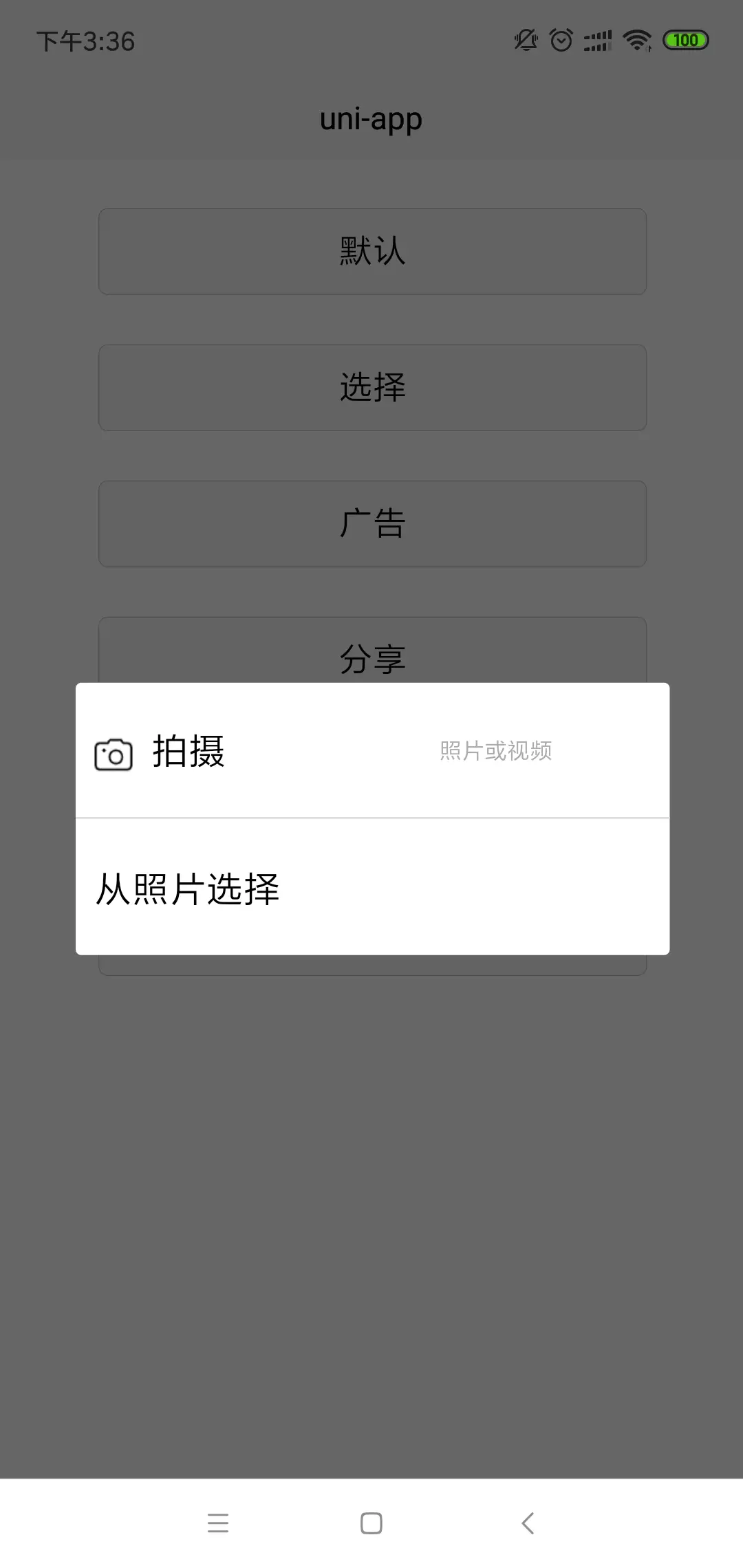743x1568 pixels.
Task: Go back with the system back arrow
Action: click(x=528, y=1523)
